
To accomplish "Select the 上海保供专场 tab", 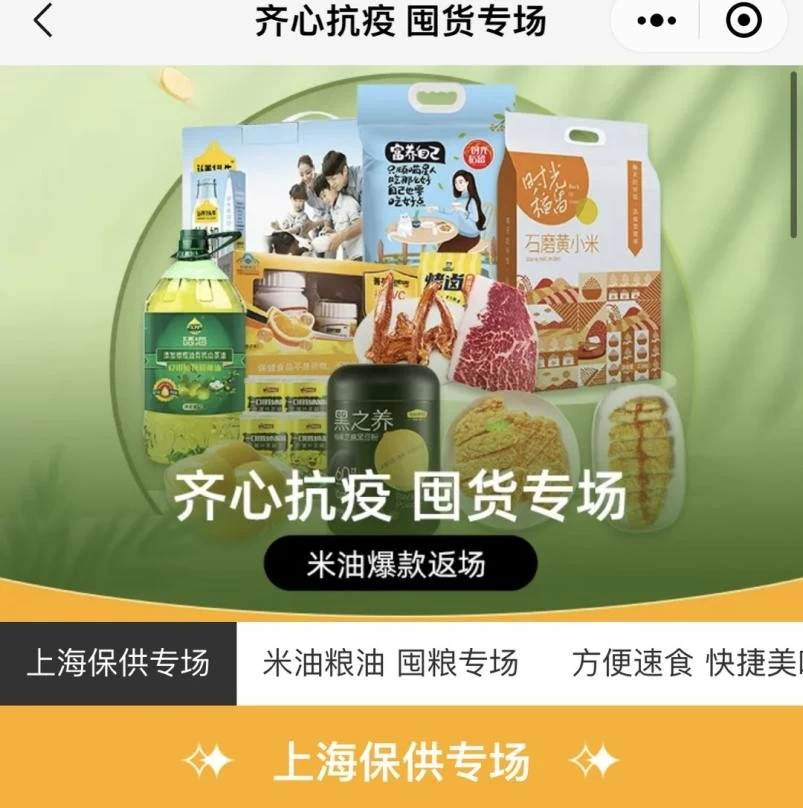I will pyautogui.click(x=118, y=663).
